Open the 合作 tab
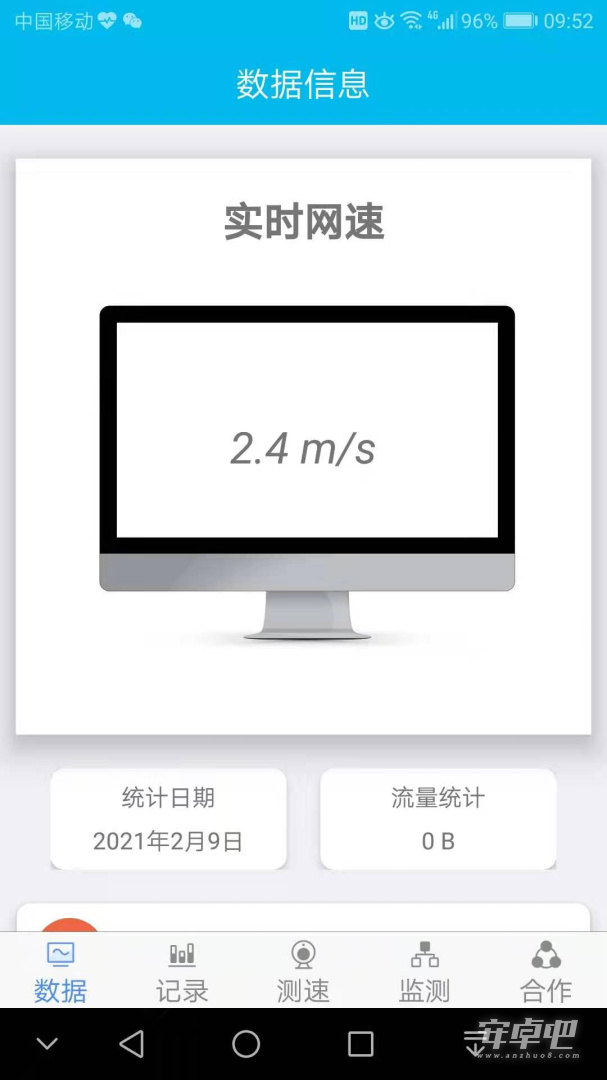 (546, 971)
